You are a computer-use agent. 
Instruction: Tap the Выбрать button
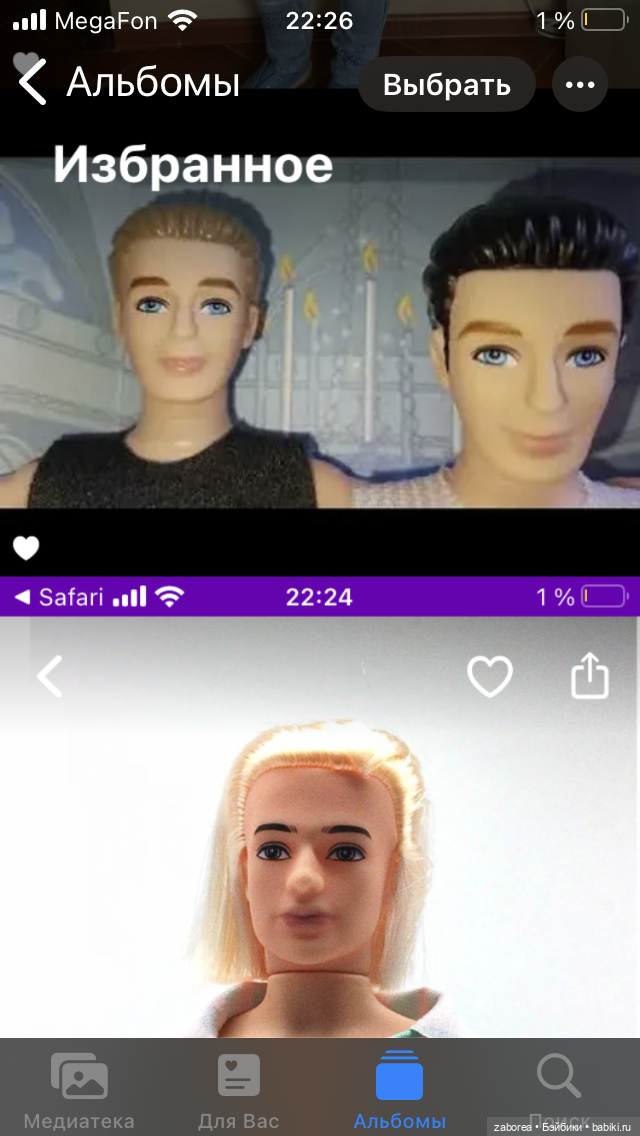tap(446, 85)
